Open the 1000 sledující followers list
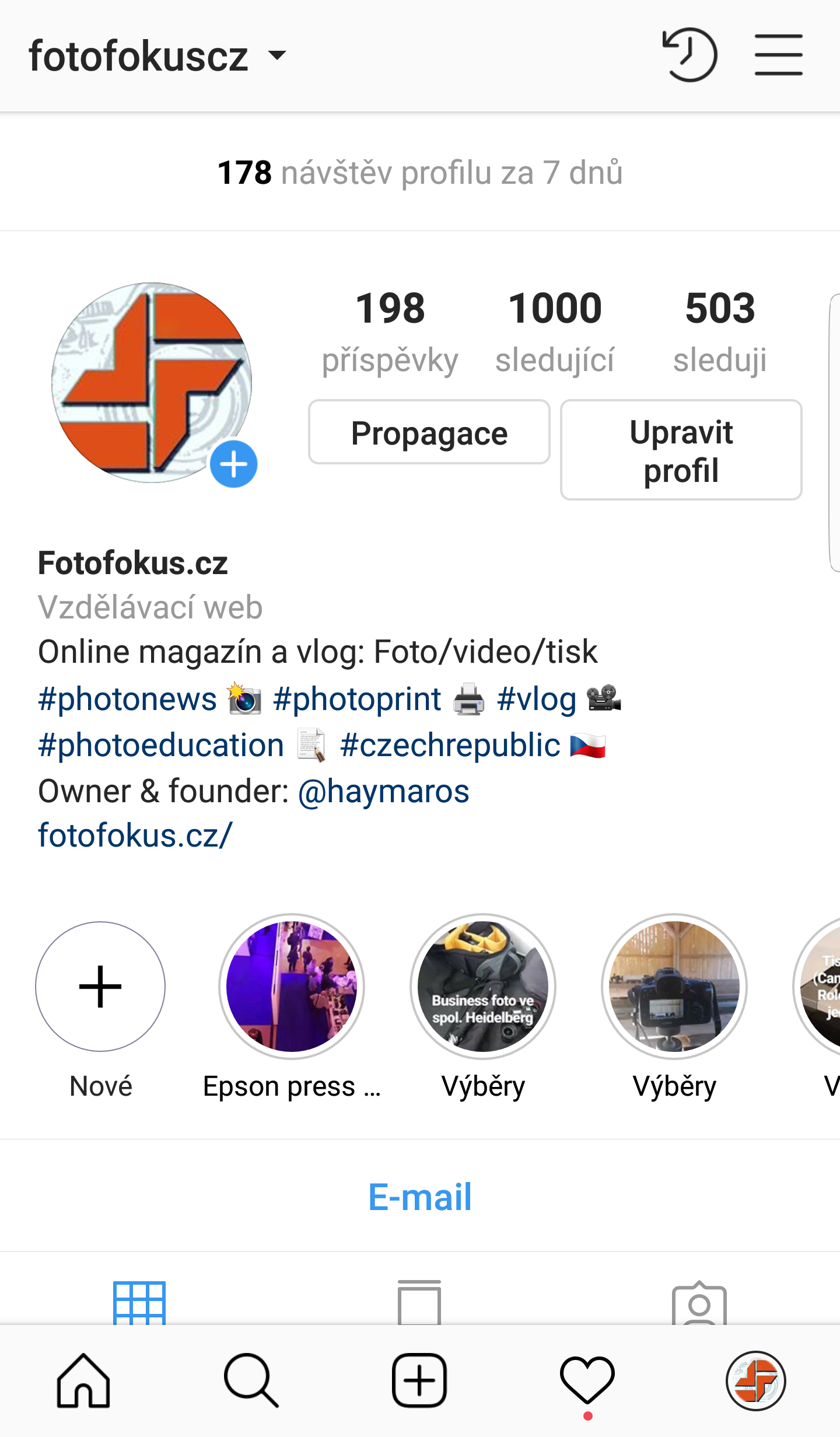This screenshot has width=840, height=1437. coord(554,331)
